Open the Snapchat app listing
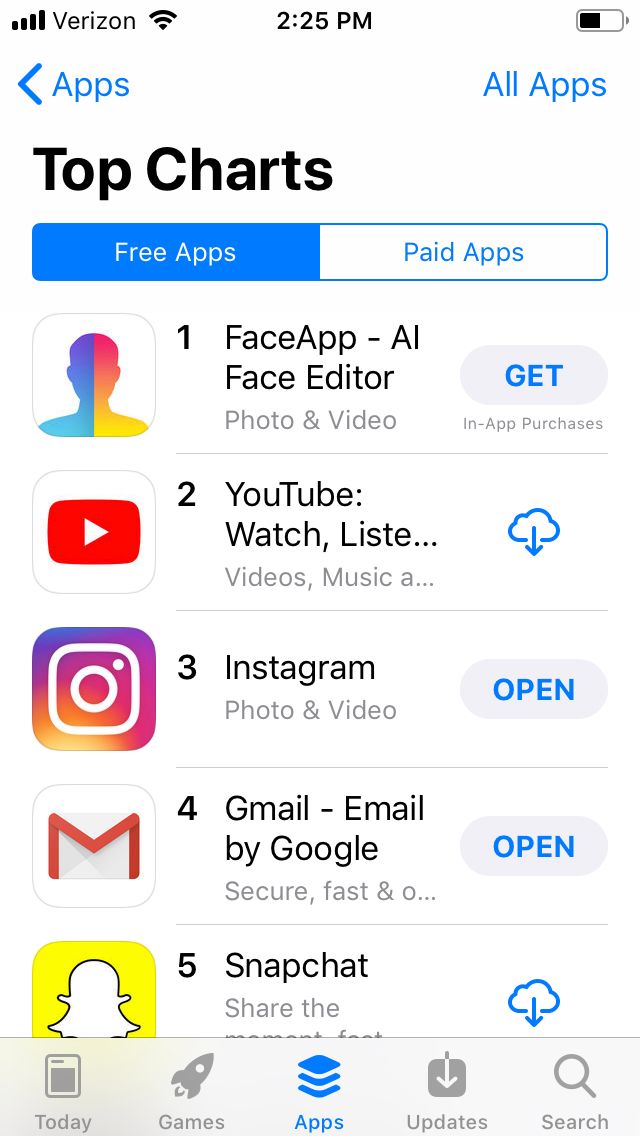 click(x=296, y=967)
